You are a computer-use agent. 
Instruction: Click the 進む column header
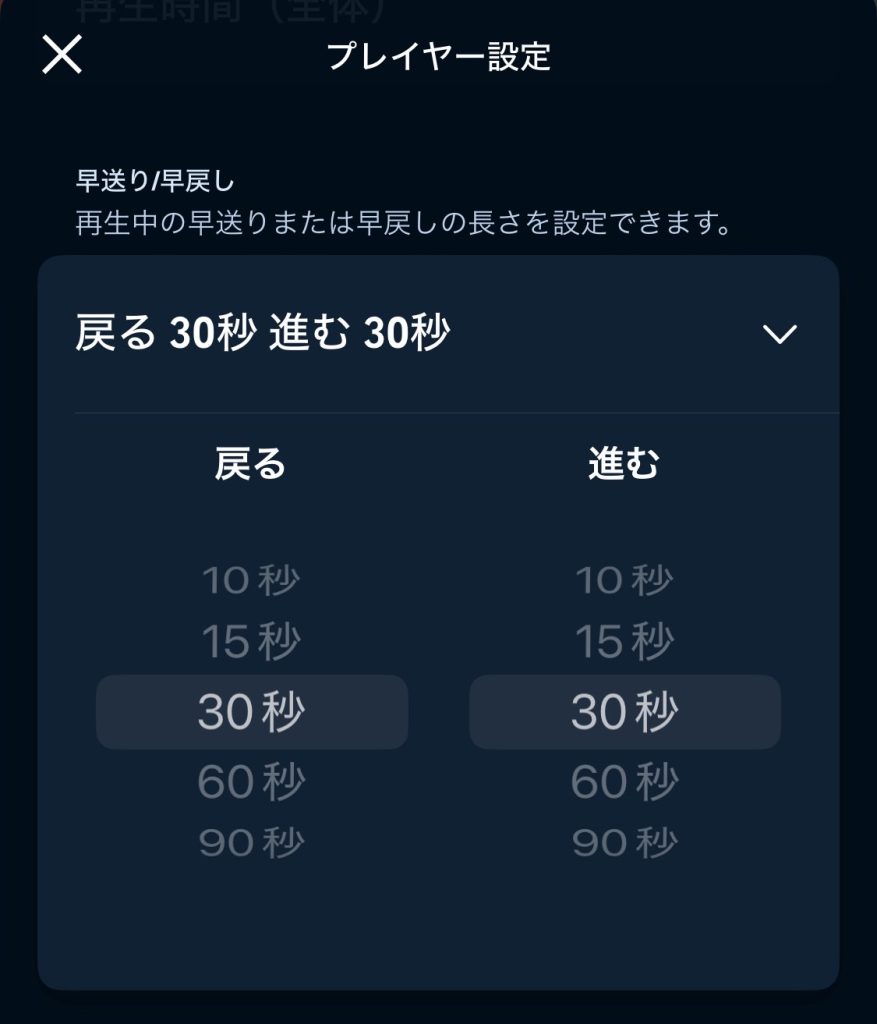(624, 463)
